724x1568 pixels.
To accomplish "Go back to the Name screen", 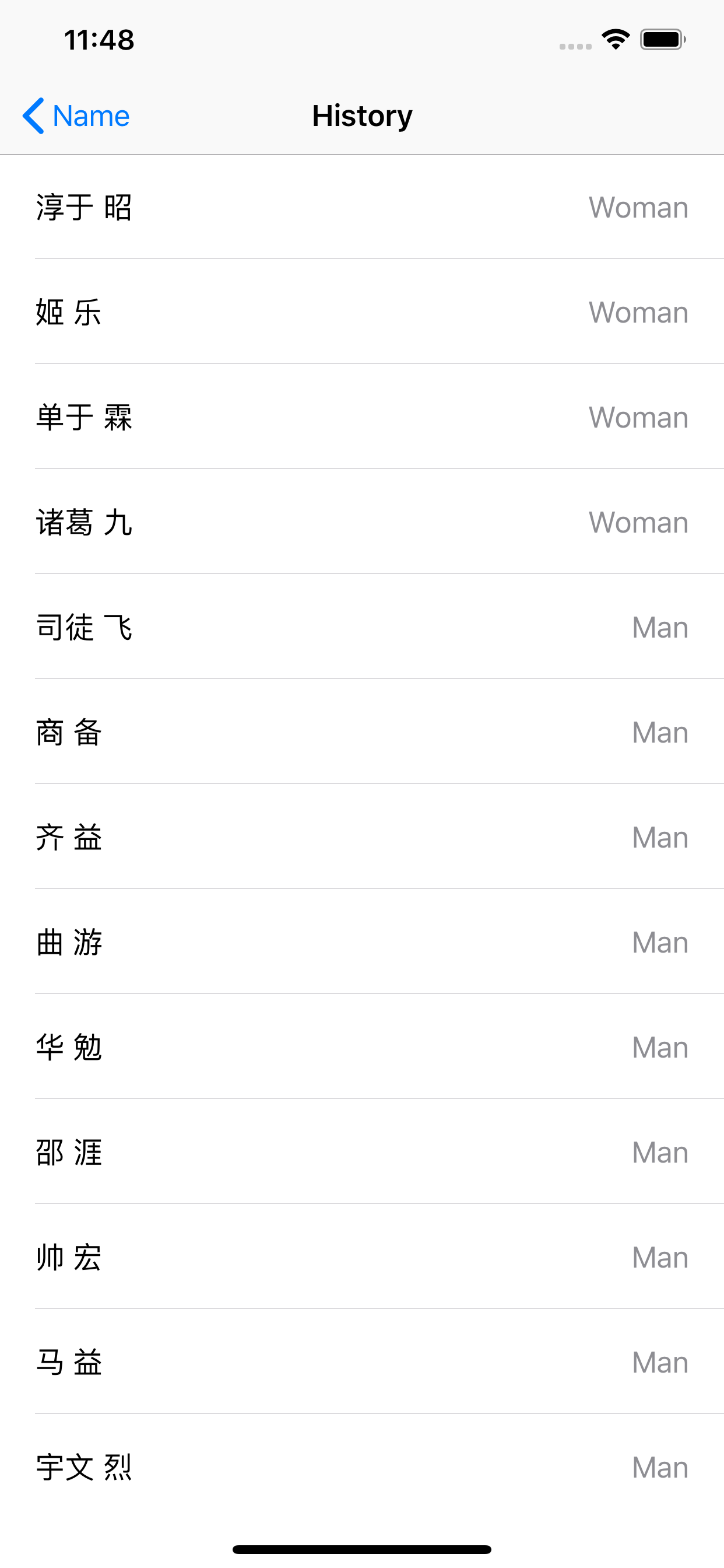I will click(75, 116).
